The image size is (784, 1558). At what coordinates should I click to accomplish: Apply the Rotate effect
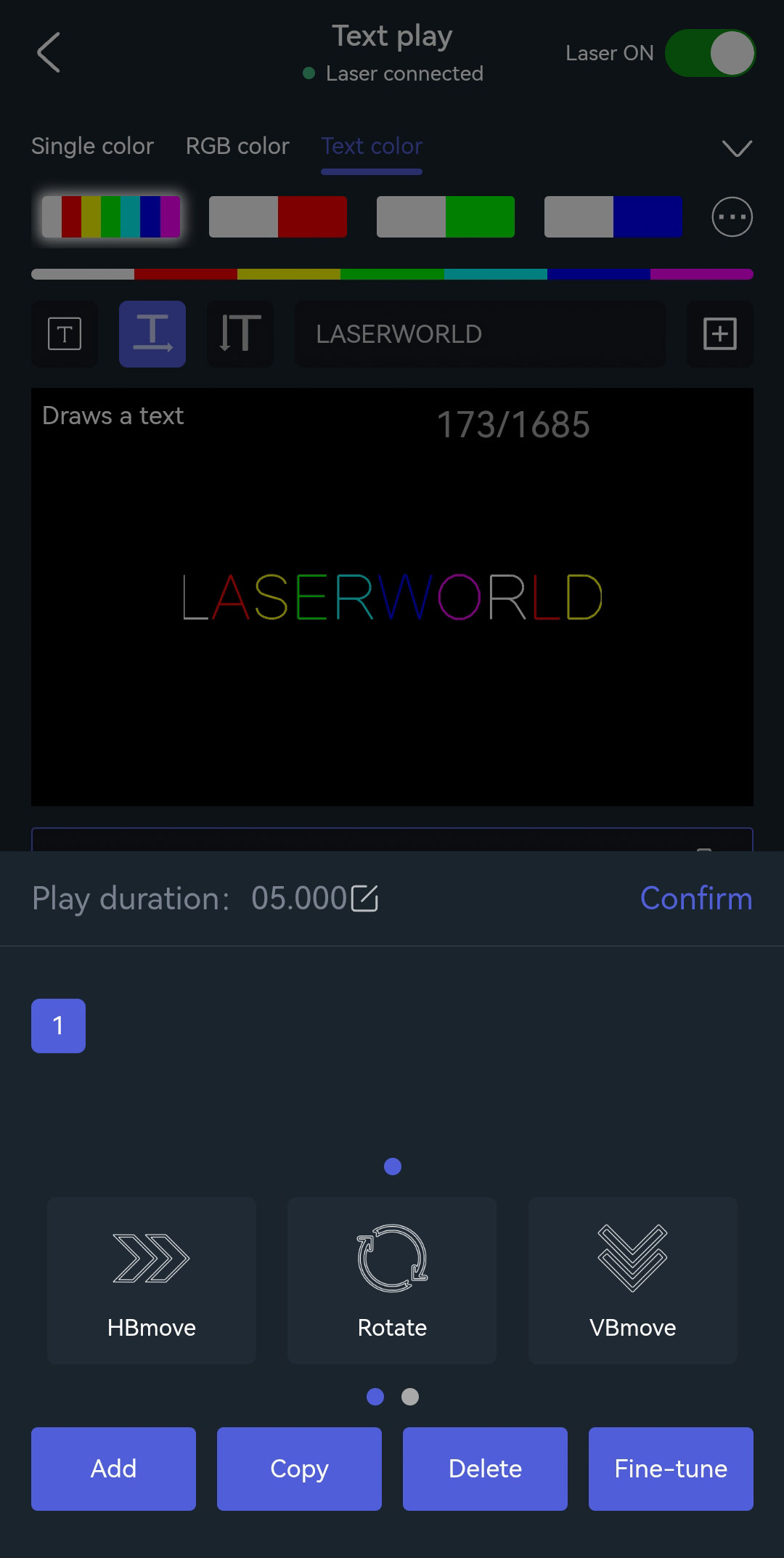point(392,1280)
